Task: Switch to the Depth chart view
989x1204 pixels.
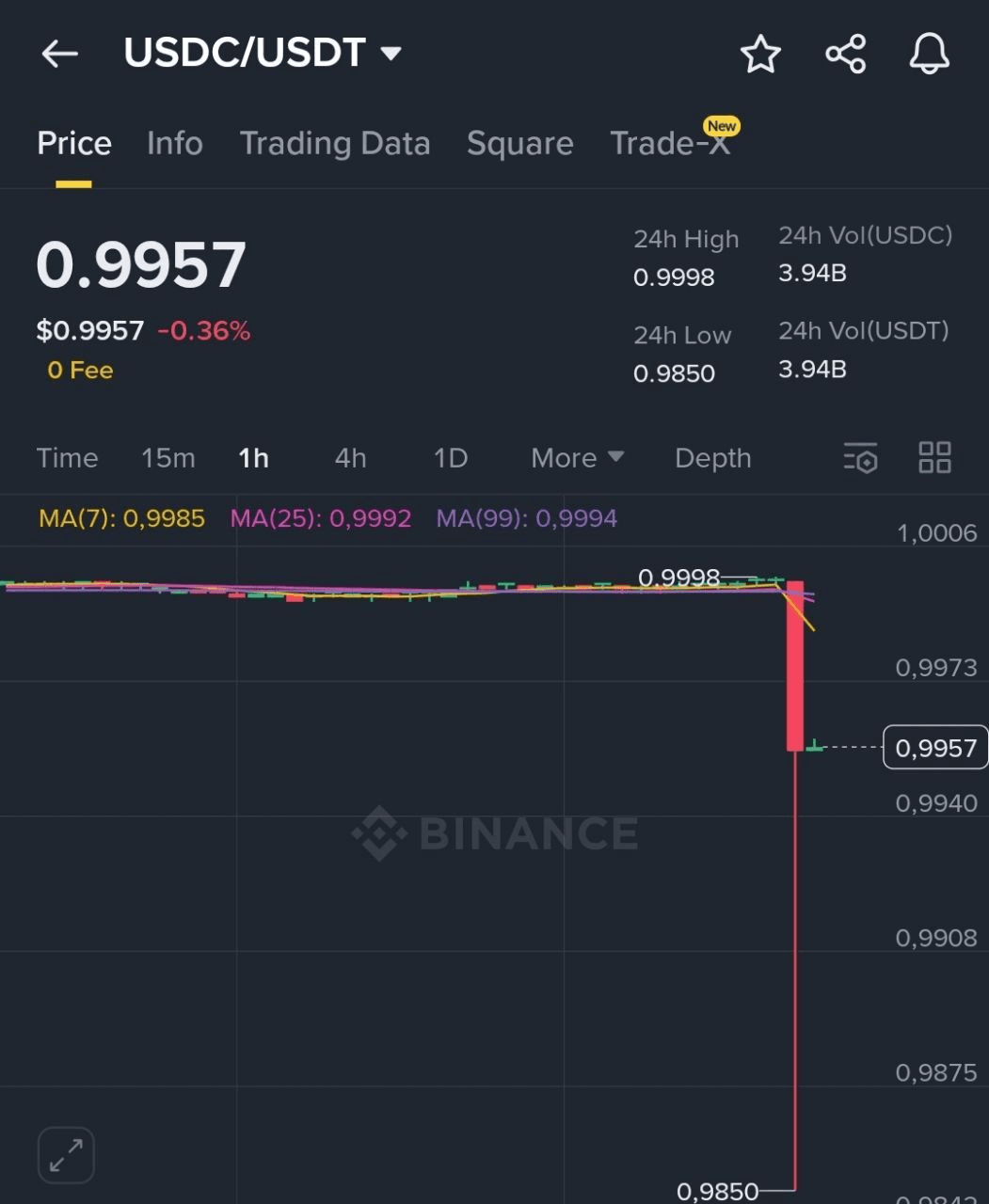Action: click(712, 458)
